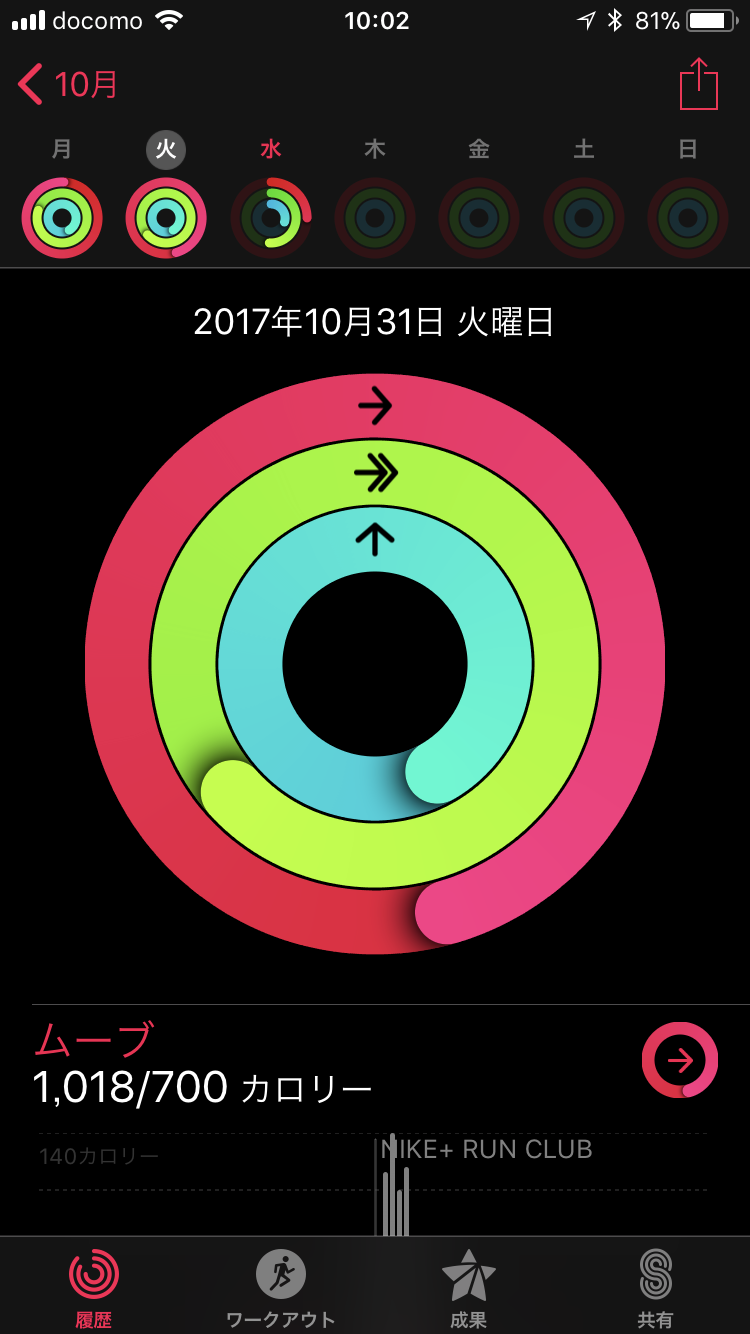Image resolution: width=750 pixels, height=1334 pixels.
Task: Select Saturday (土) activity rings
Action: [x=584, y=217]
